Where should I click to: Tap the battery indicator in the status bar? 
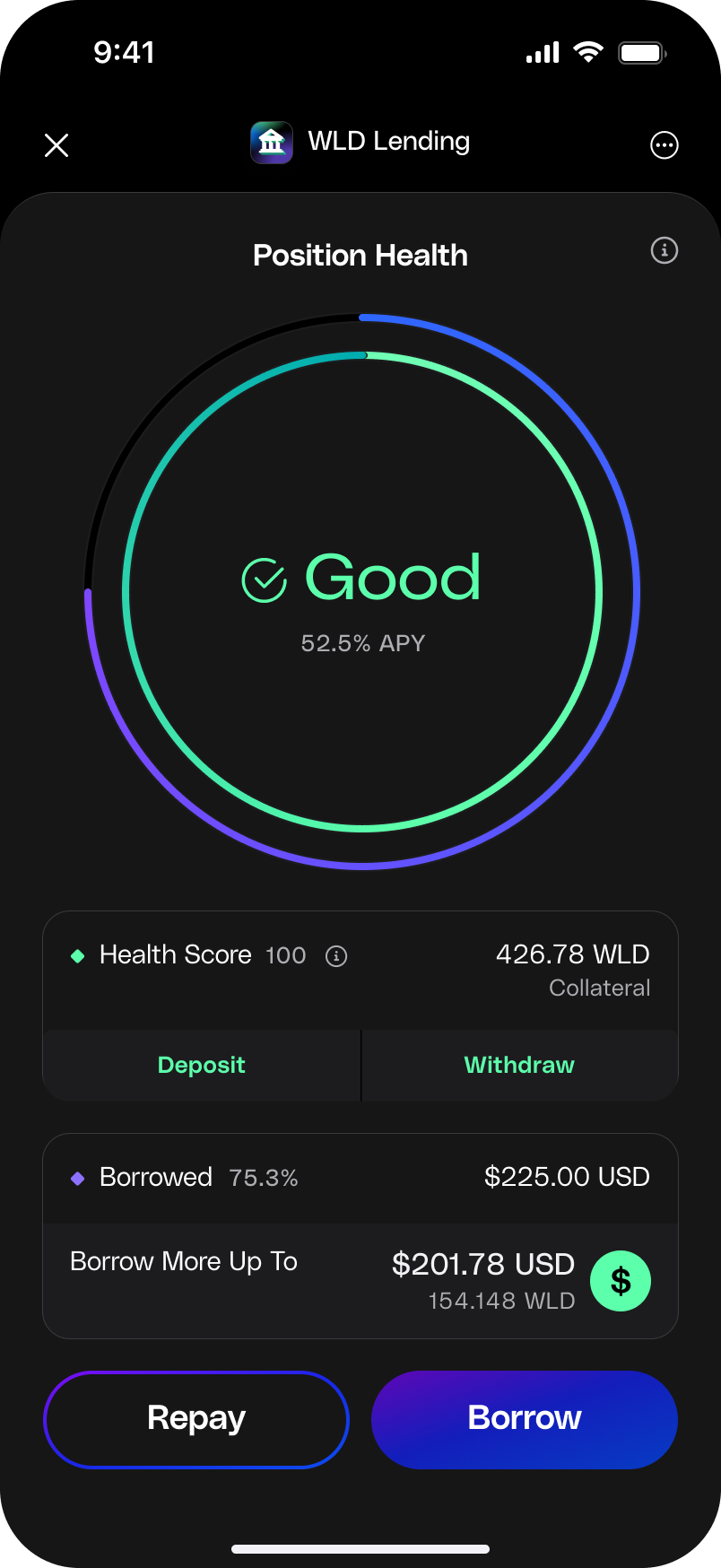pyautogui.click(x=642, y=52)
